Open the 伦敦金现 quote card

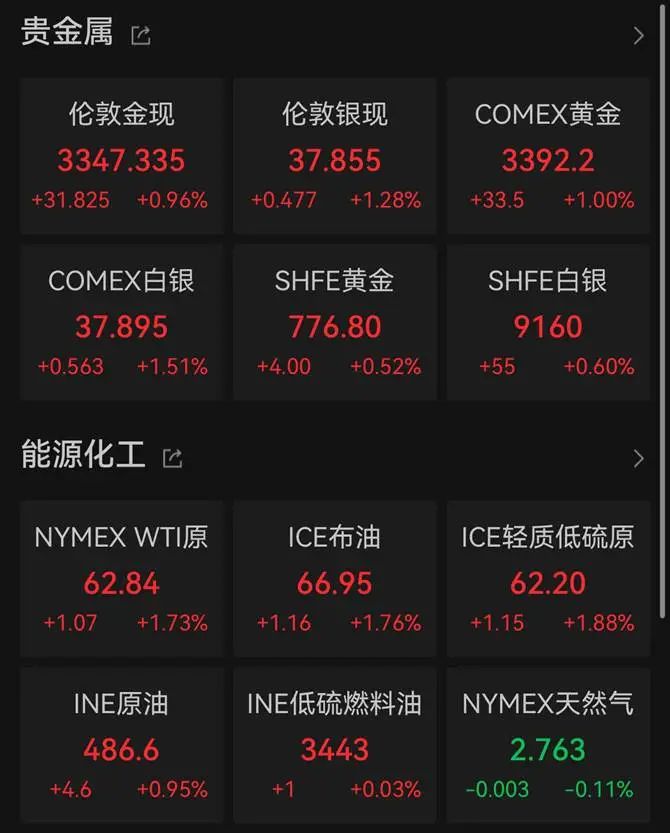[x=121, y=156]
